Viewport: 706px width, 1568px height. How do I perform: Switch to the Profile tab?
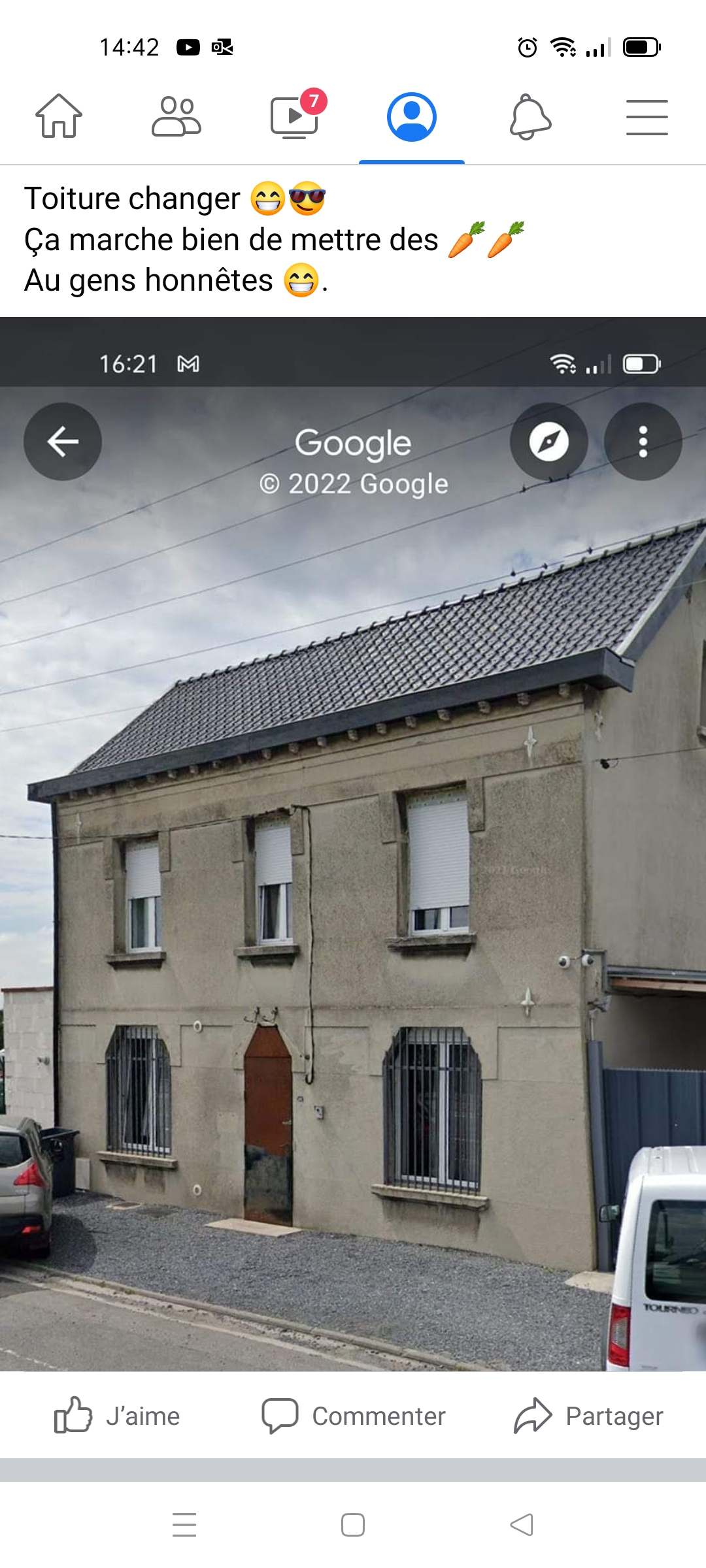tap(412, 117)
